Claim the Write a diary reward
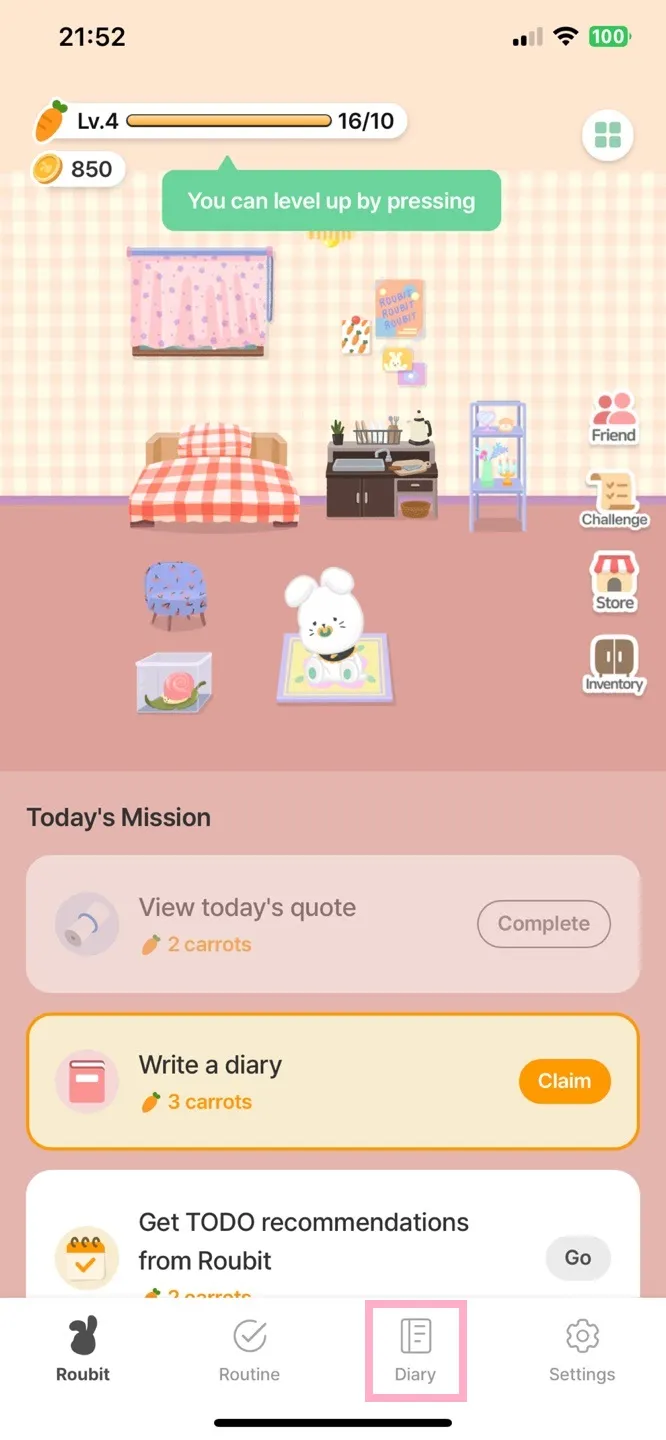This screenshot has height=1440, width=666. tap(564, 1081)
